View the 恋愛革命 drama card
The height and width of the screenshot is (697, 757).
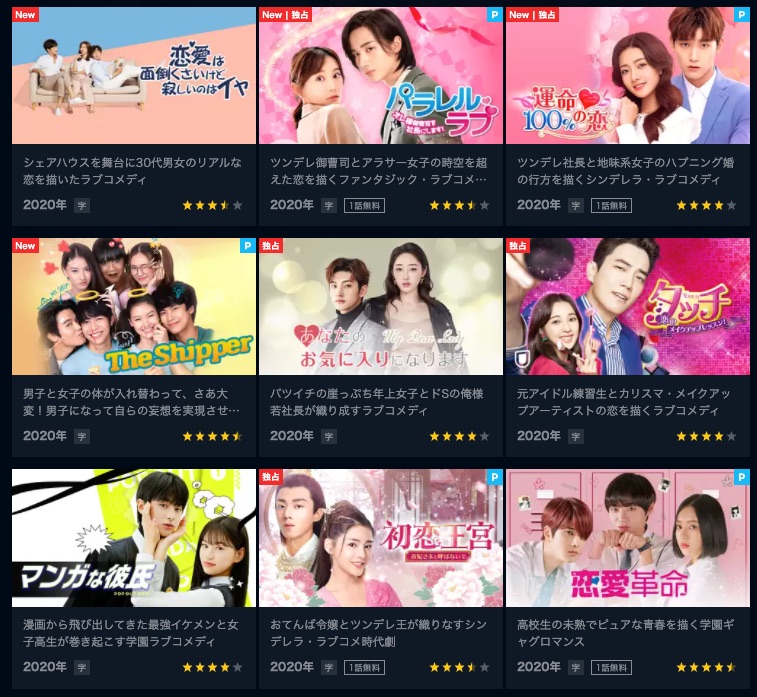(x=627, y=537)
